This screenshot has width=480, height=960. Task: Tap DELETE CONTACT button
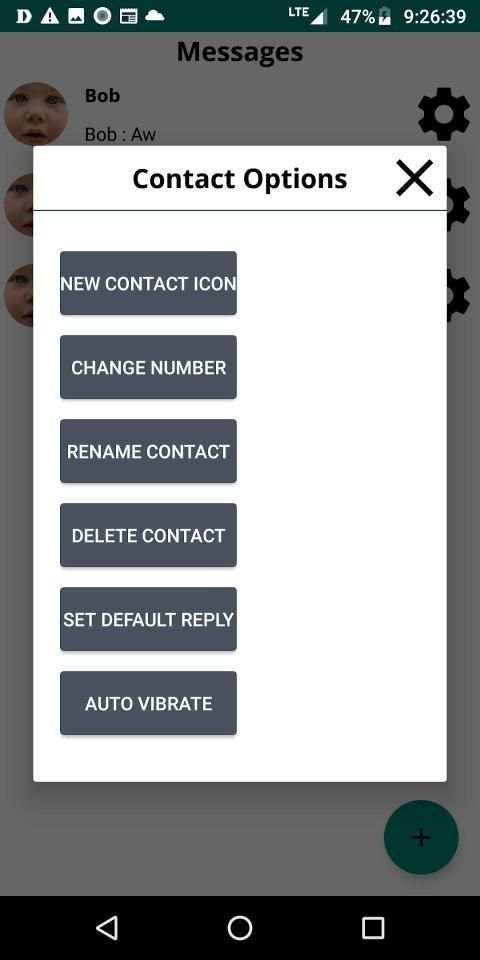[148, 536]
